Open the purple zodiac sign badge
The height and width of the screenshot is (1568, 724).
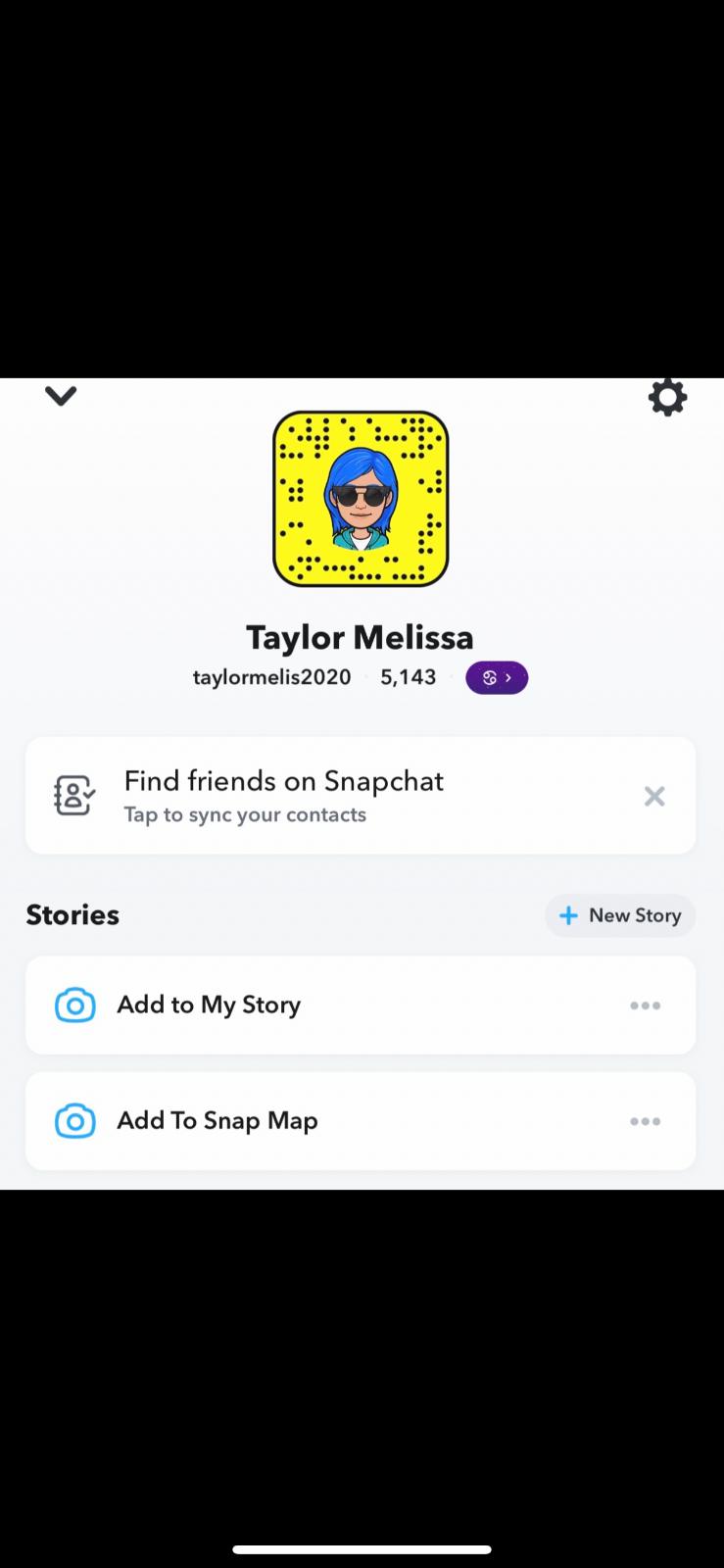click(497, 677)
